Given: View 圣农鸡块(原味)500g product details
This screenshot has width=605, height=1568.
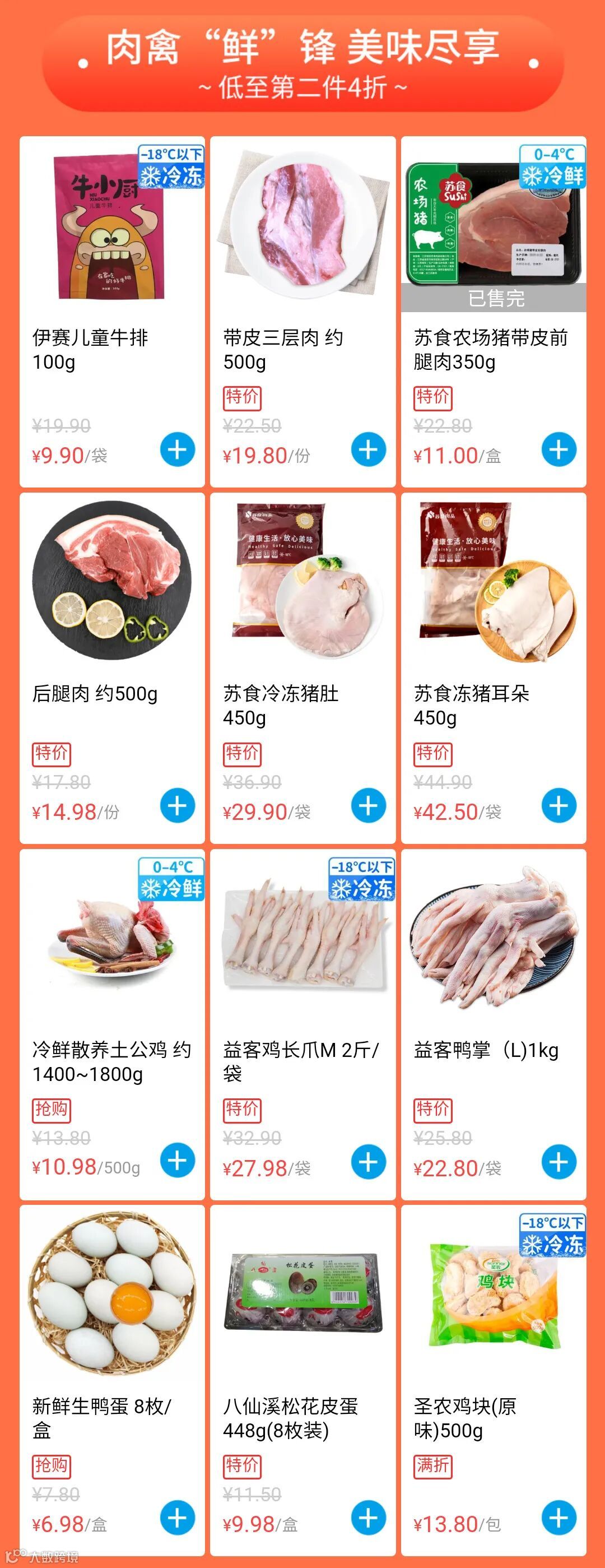Looking at the screenshot, I should [x=494, y=1380].
